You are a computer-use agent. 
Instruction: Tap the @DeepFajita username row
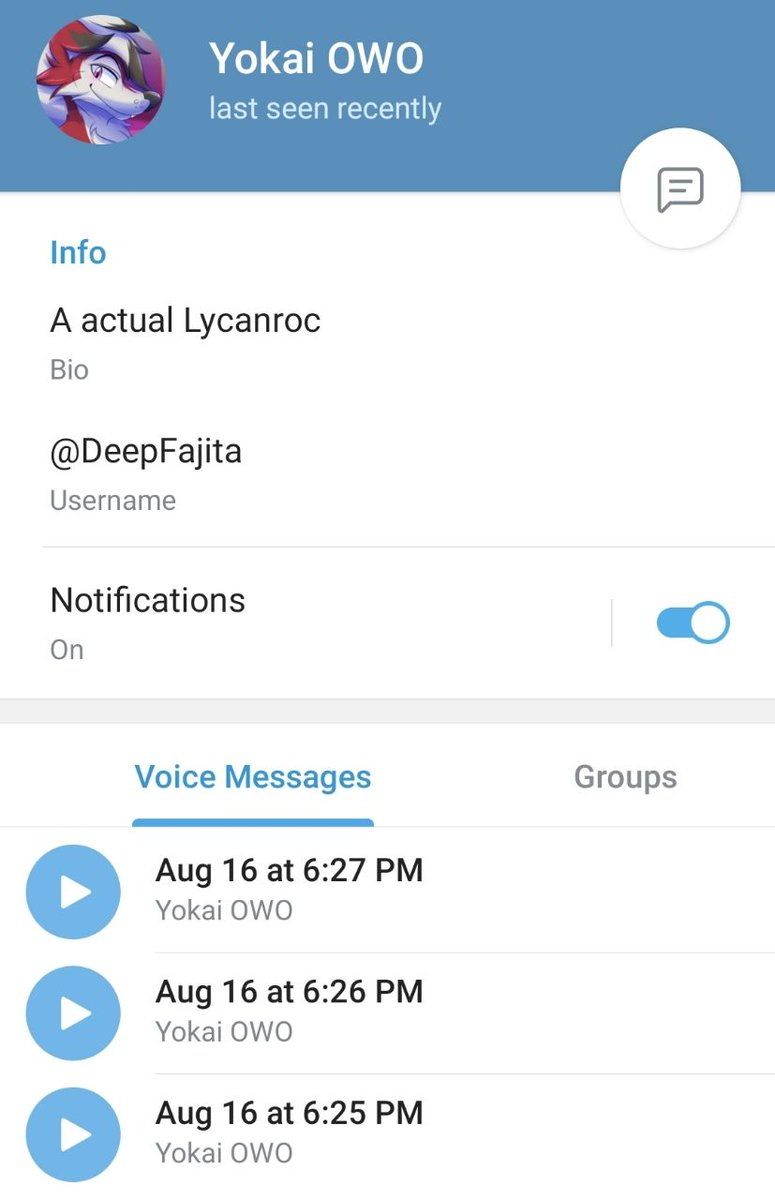[x=387, y=473]
